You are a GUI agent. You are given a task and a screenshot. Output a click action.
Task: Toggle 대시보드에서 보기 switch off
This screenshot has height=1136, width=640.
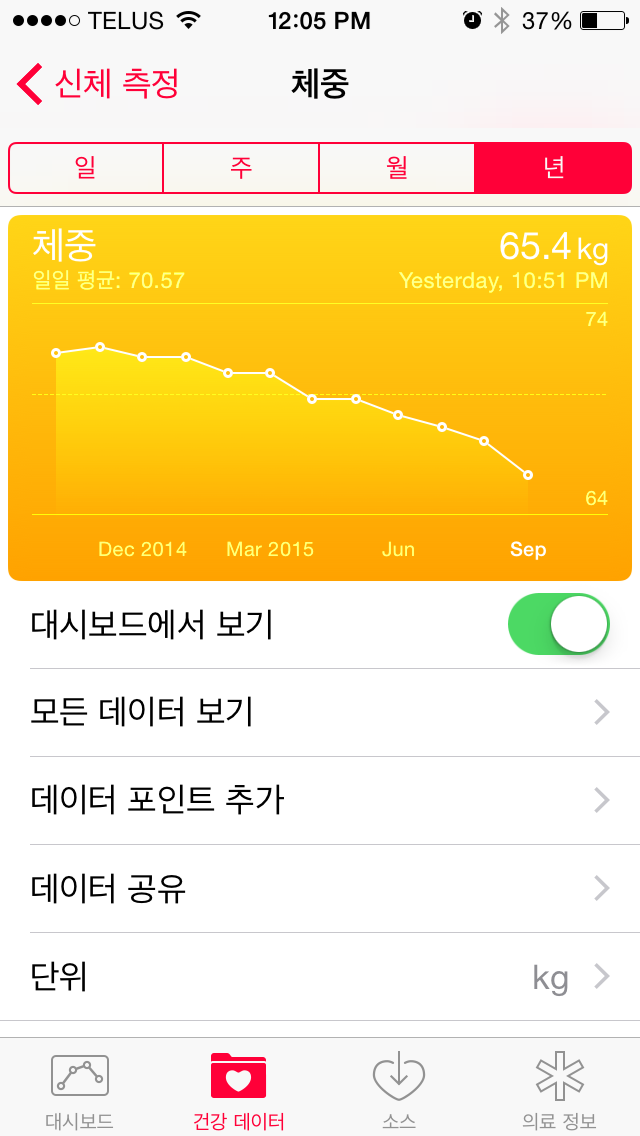pos(558,625)
